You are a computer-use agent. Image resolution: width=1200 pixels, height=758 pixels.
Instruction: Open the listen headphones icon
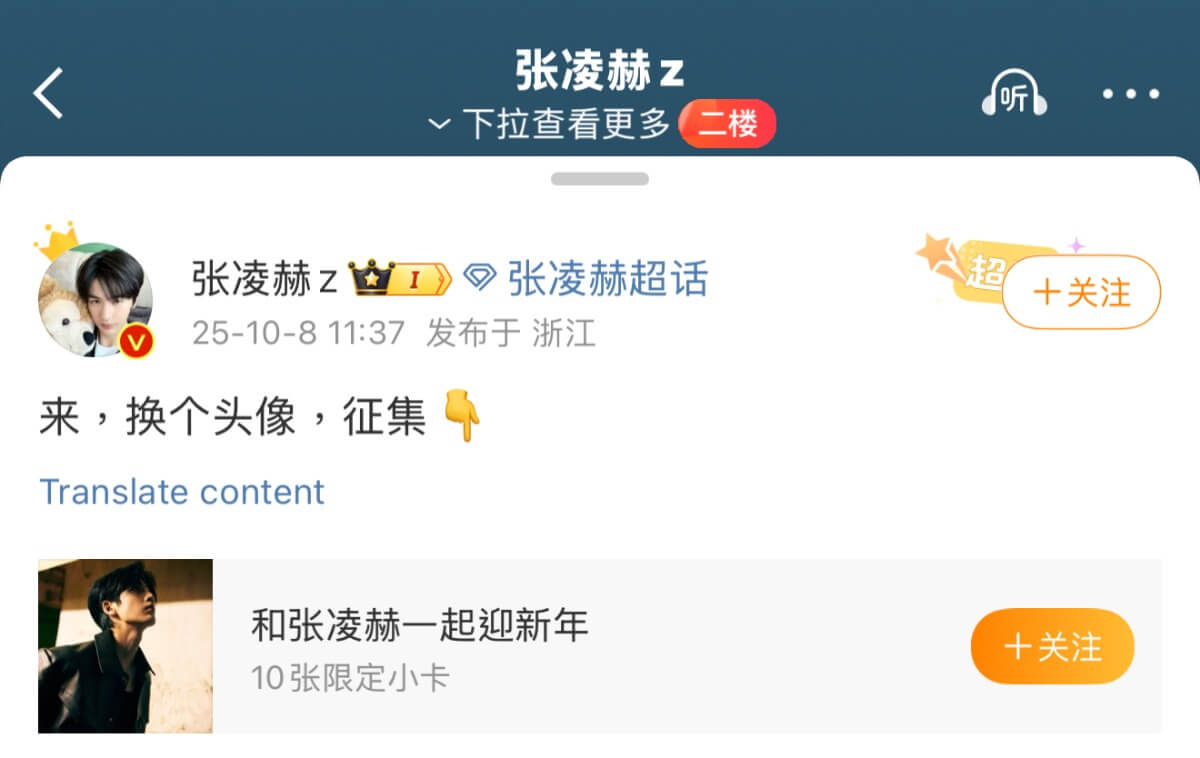[1013, 95]
